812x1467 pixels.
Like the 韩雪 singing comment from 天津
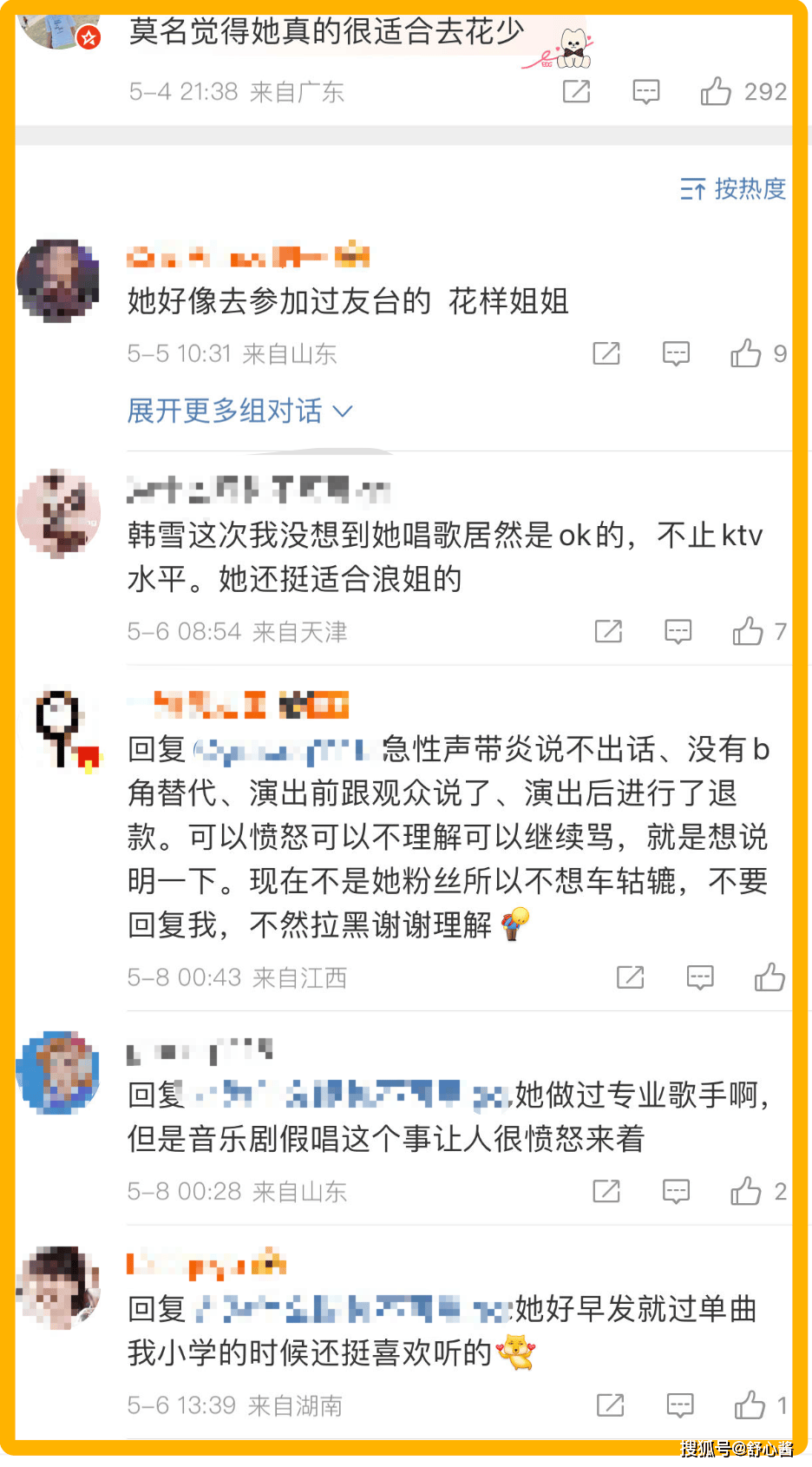tap(748, 631)
